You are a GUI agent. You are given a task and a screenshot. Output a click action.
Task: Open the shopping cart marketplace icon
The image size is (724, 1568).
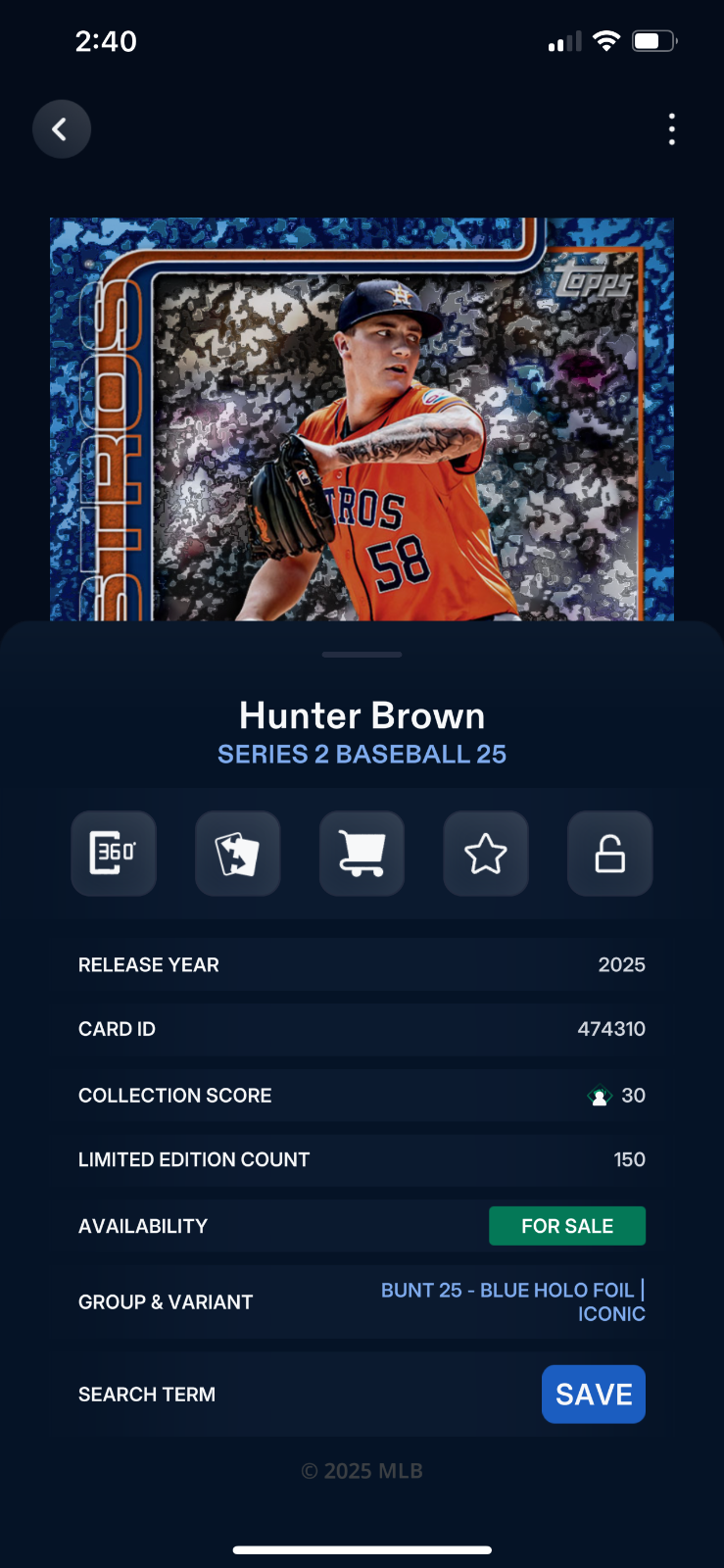(362, 854)
